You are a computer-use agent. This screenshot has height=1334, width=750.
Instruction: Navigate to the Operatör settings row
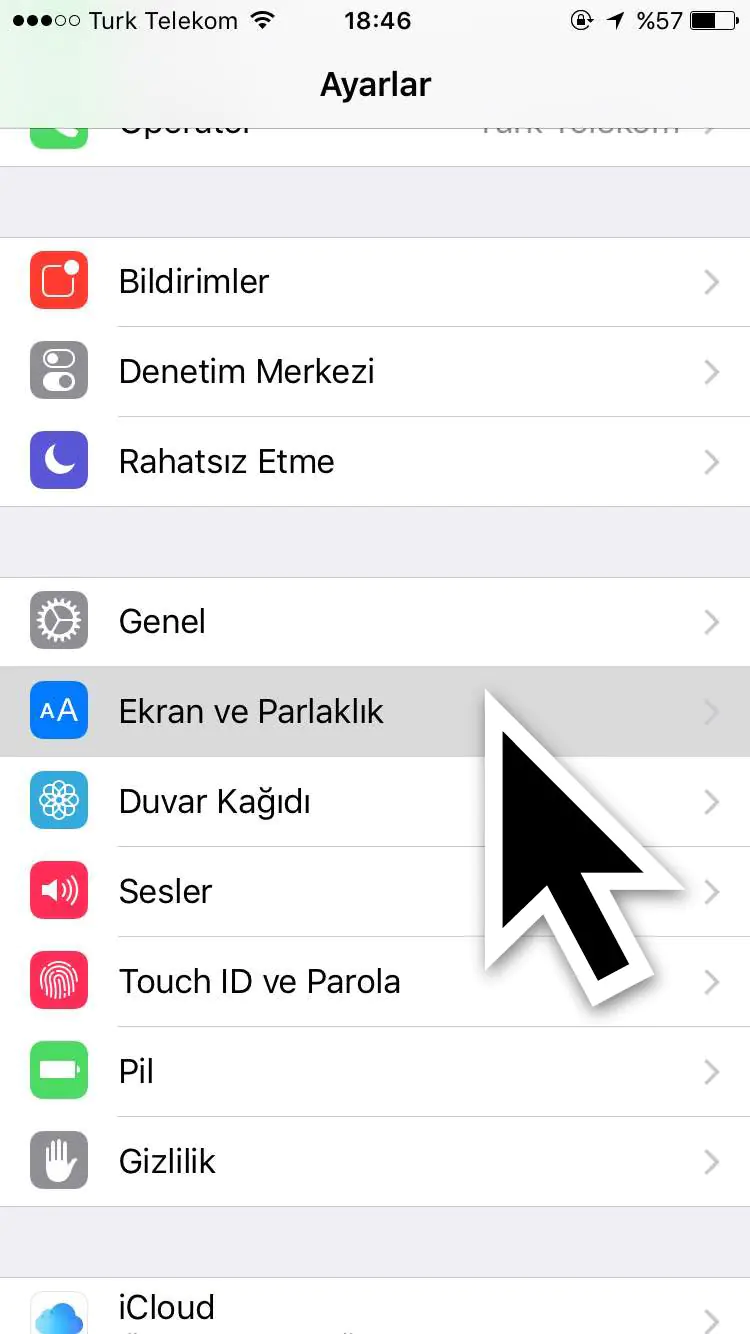pyautogui.click(x=300, y=125)
